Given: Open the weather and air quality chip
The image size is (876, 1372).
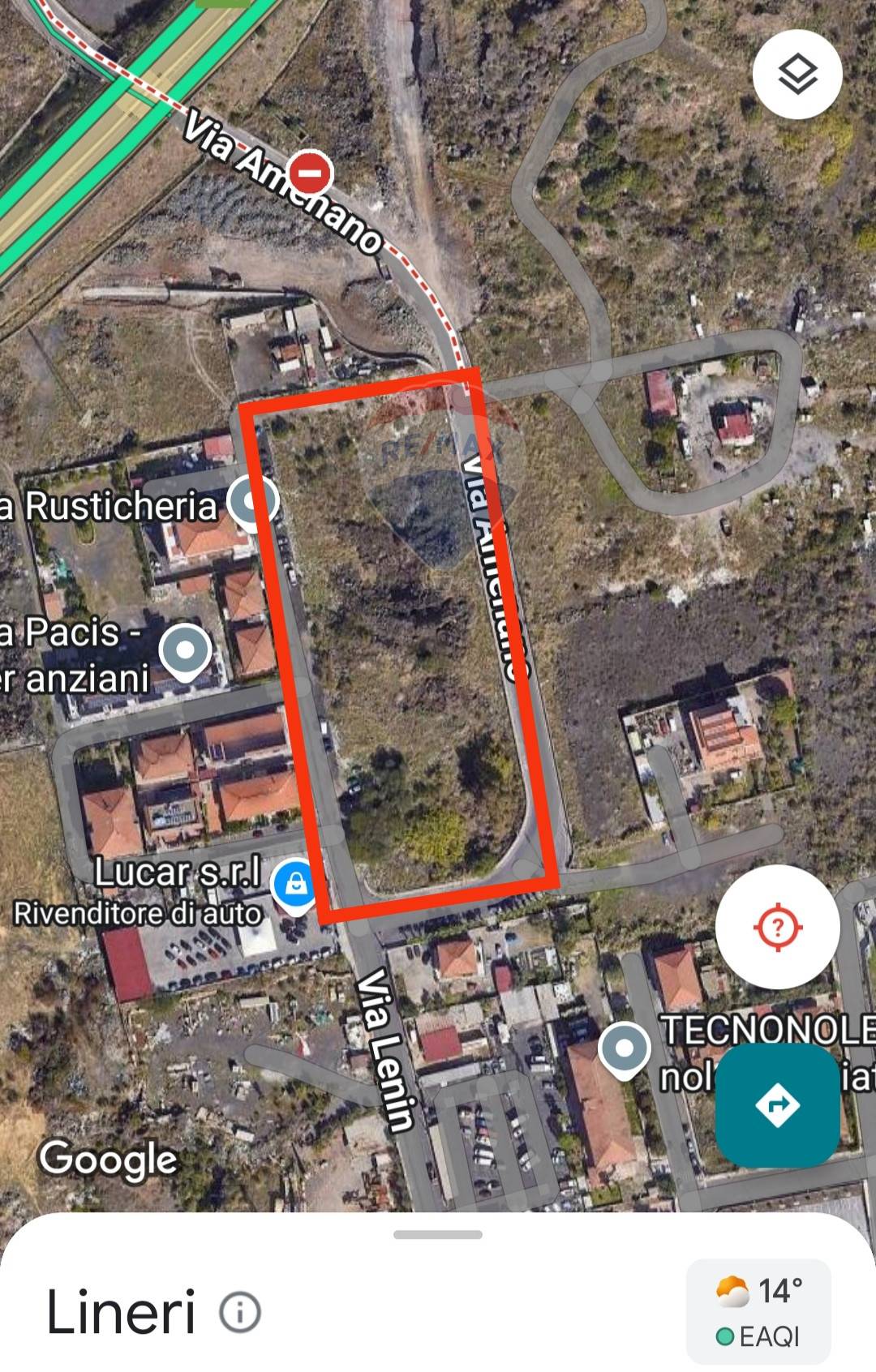Looking at the screenshot, I should 758,1311.
